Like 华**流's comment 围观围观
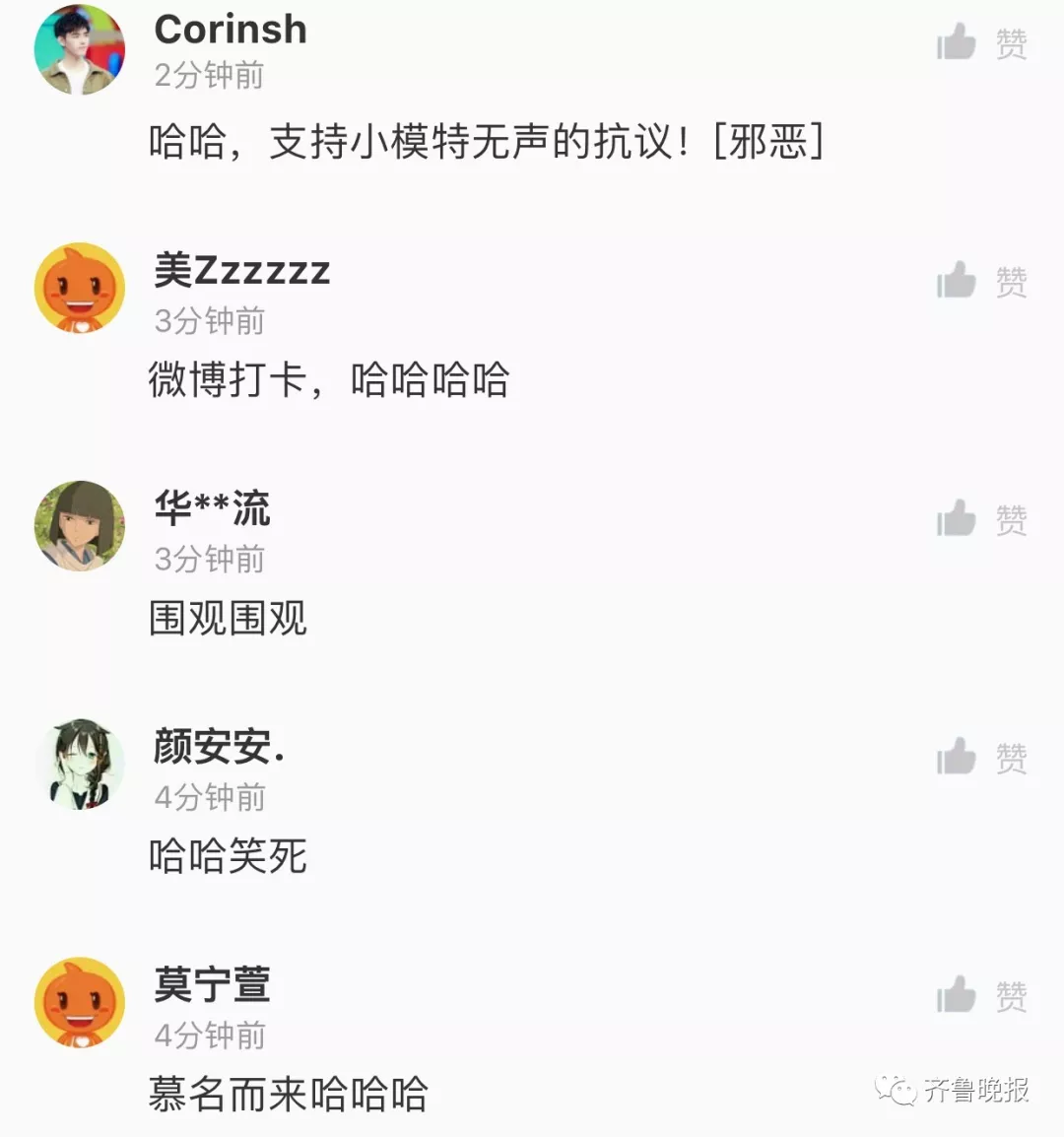The width and height of the screenshot is (1064, 1137). pos(980,519)
